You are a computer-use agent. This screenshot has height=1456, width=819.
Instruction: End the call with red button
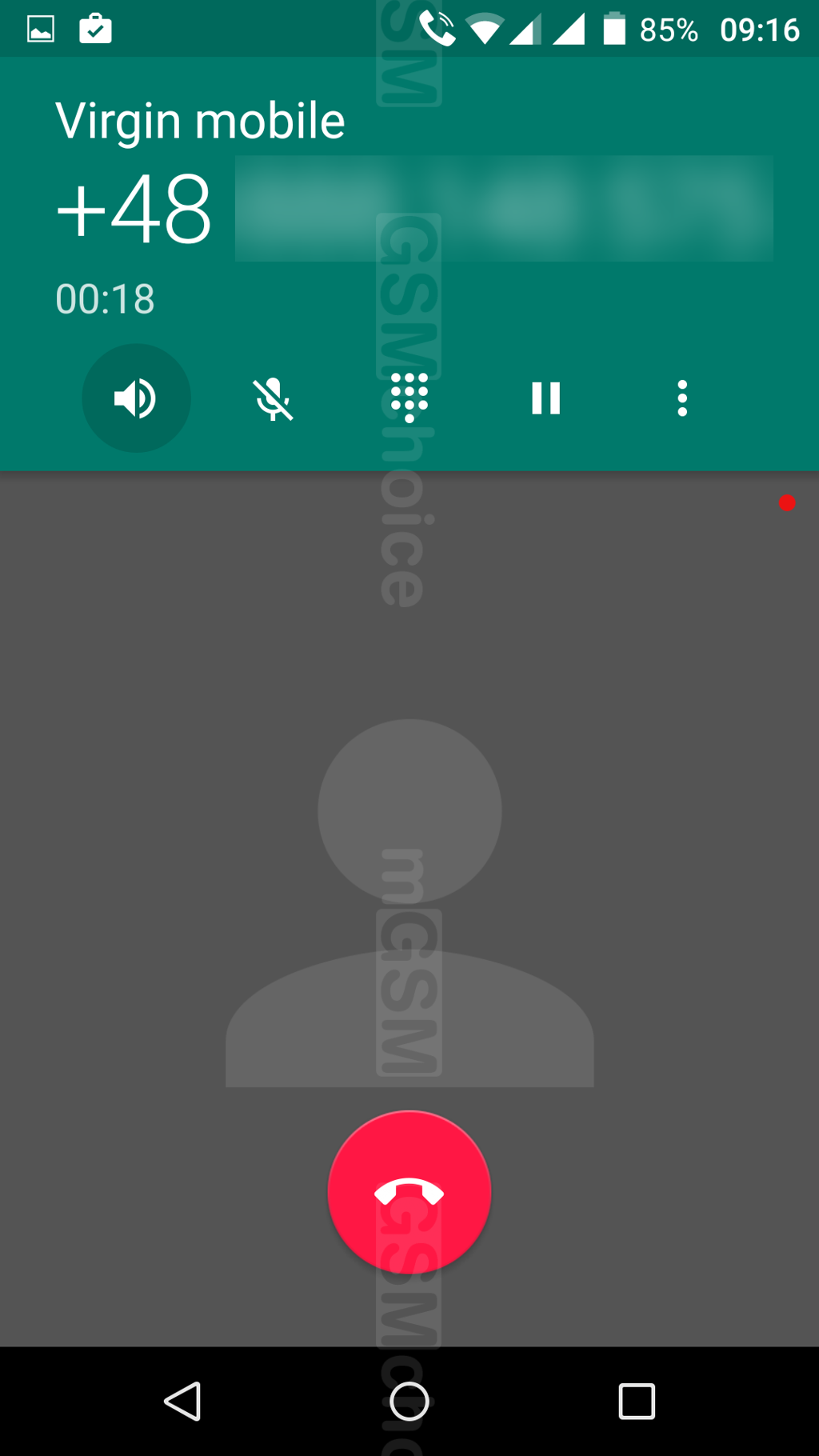409,1192
